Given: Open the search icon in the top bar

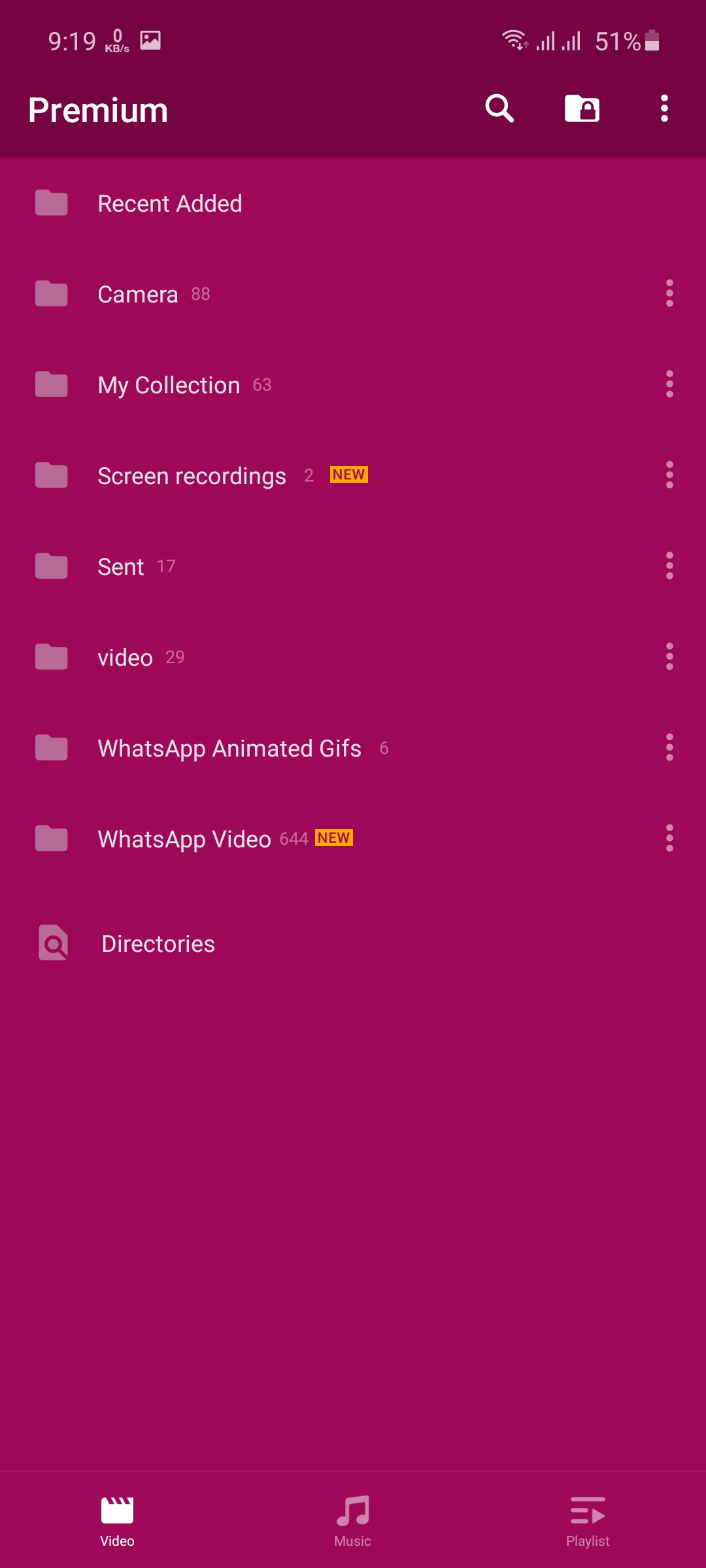Looking at the screenshot, I should click(499, 108).
